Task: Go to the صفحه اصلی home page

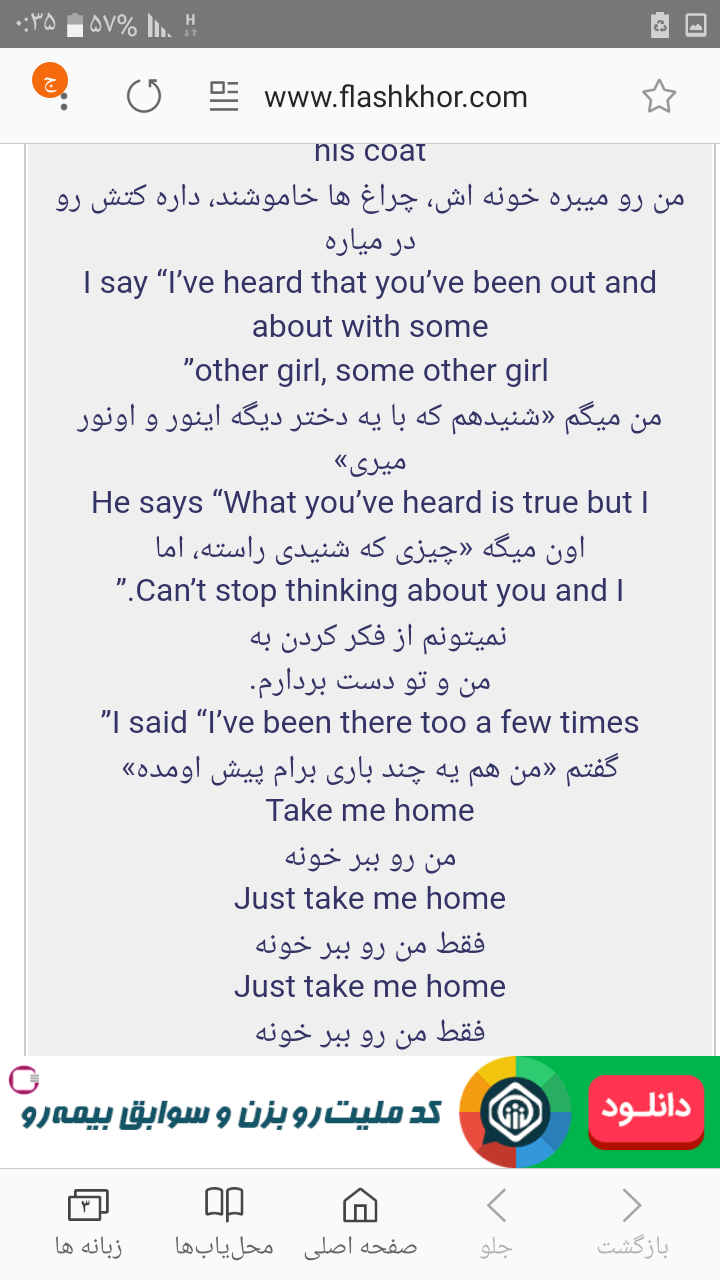Action: click(x=360, y=1222)
